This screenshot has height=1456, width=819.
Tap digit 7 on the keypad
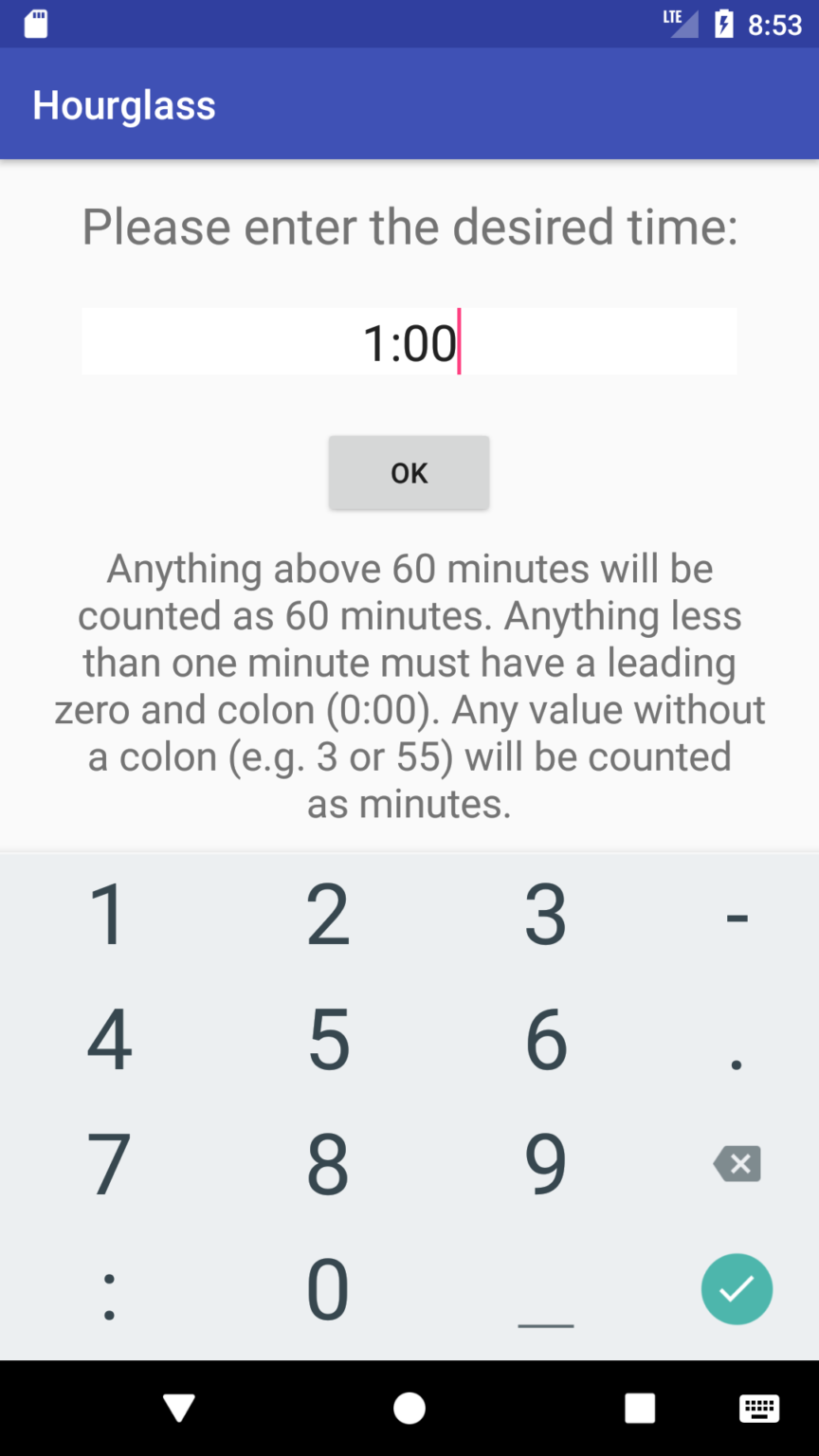coord(109,1164)
